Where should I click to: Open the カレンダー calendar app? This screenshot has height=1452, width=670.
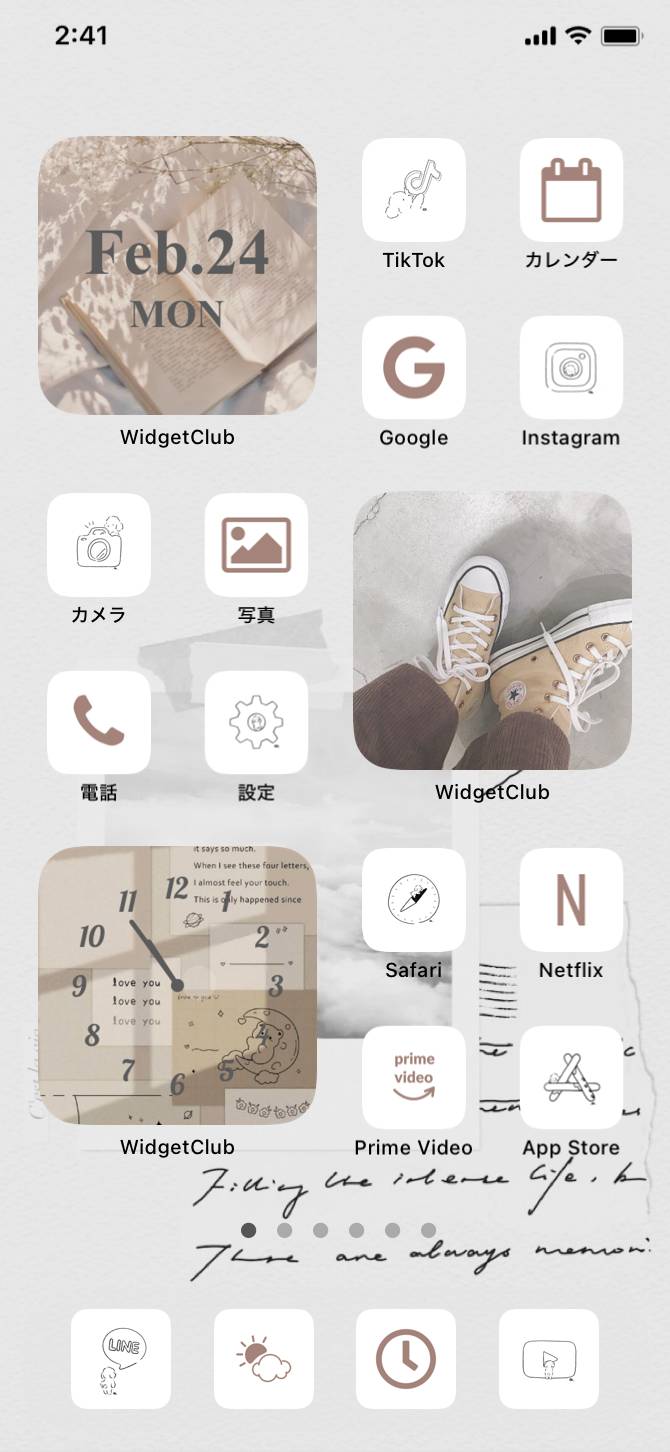(571, 190)
